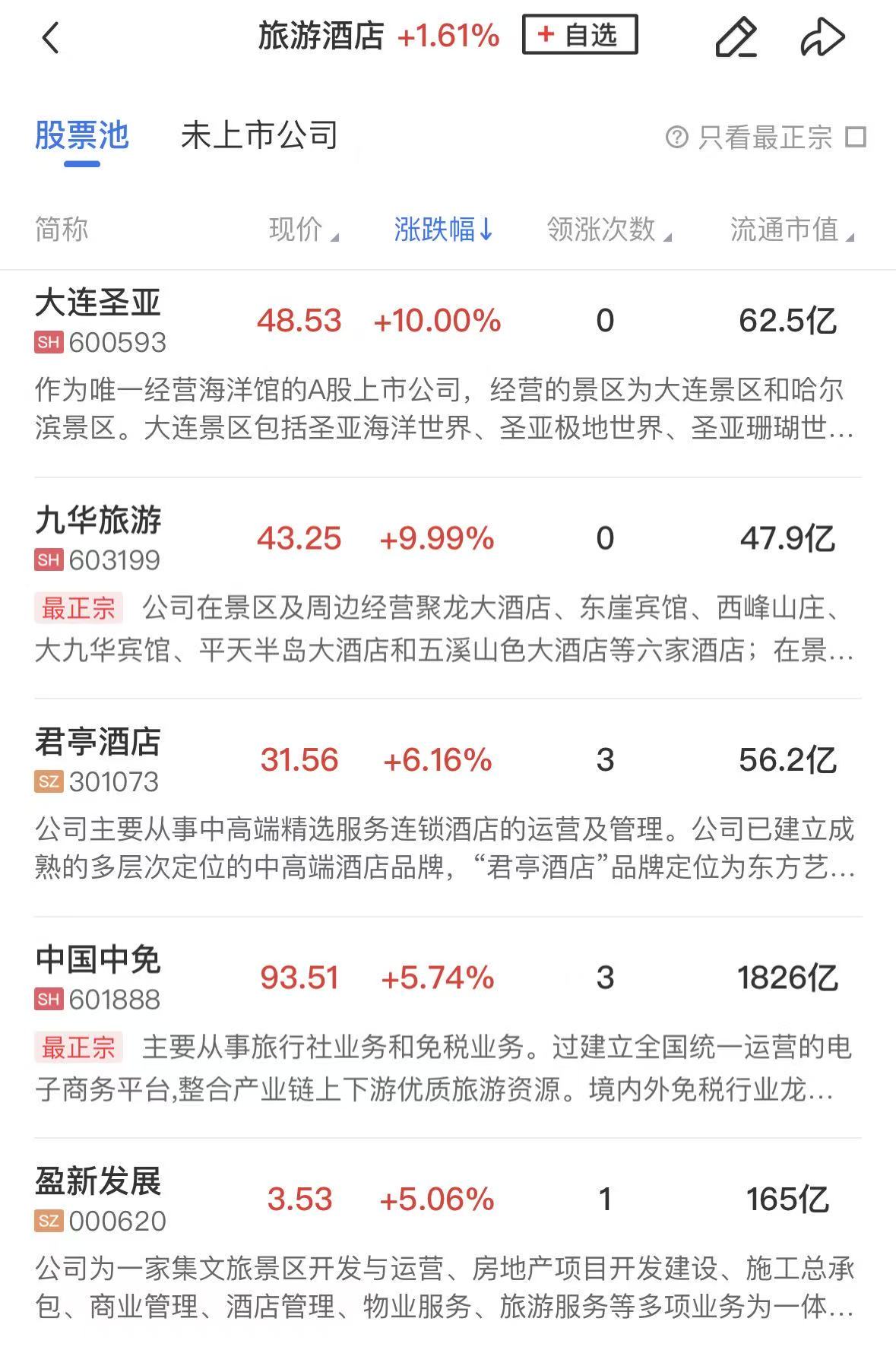The image size is (896, 1350).
Task: Open the edit pencil icon
Action: (x=736, y=36)
